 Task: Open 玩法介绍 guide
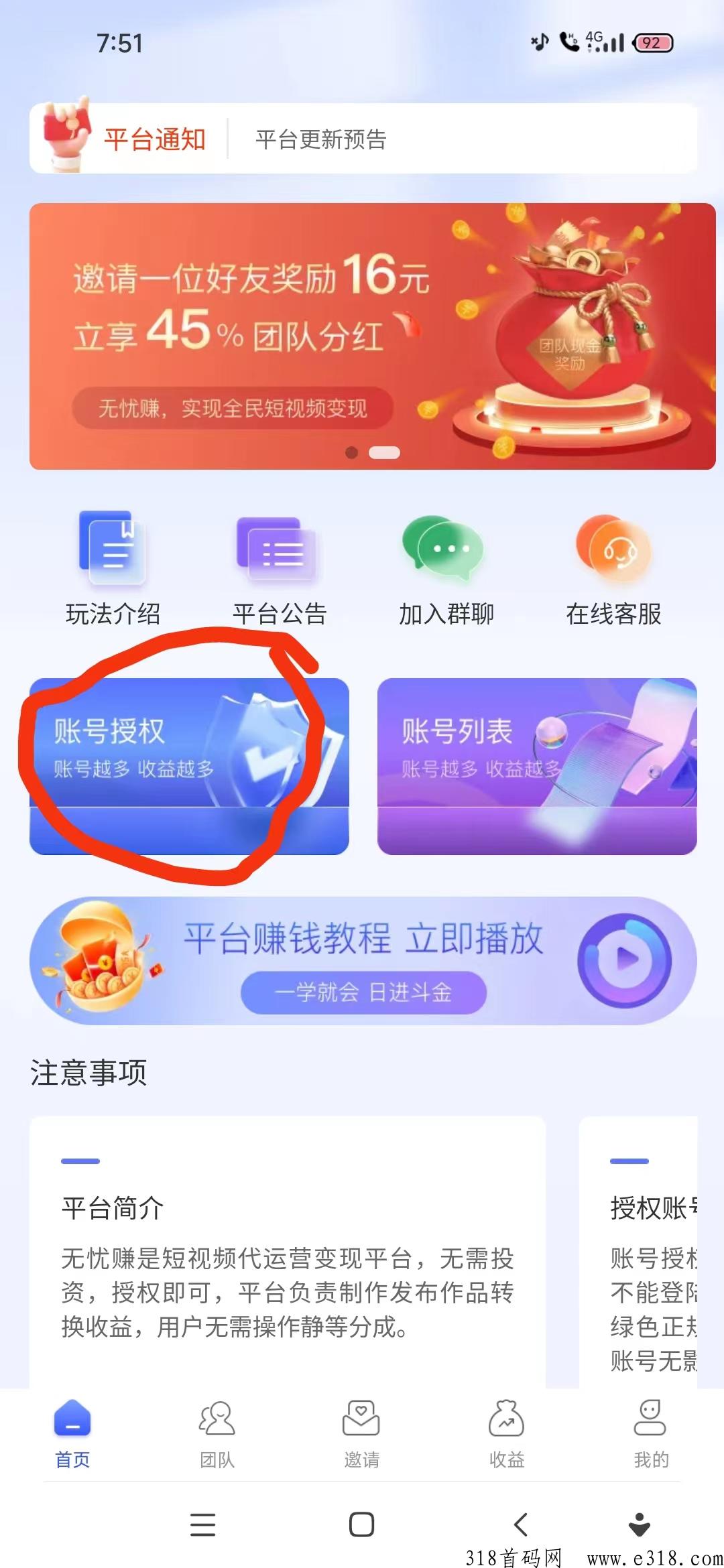[x=113, y=569]
